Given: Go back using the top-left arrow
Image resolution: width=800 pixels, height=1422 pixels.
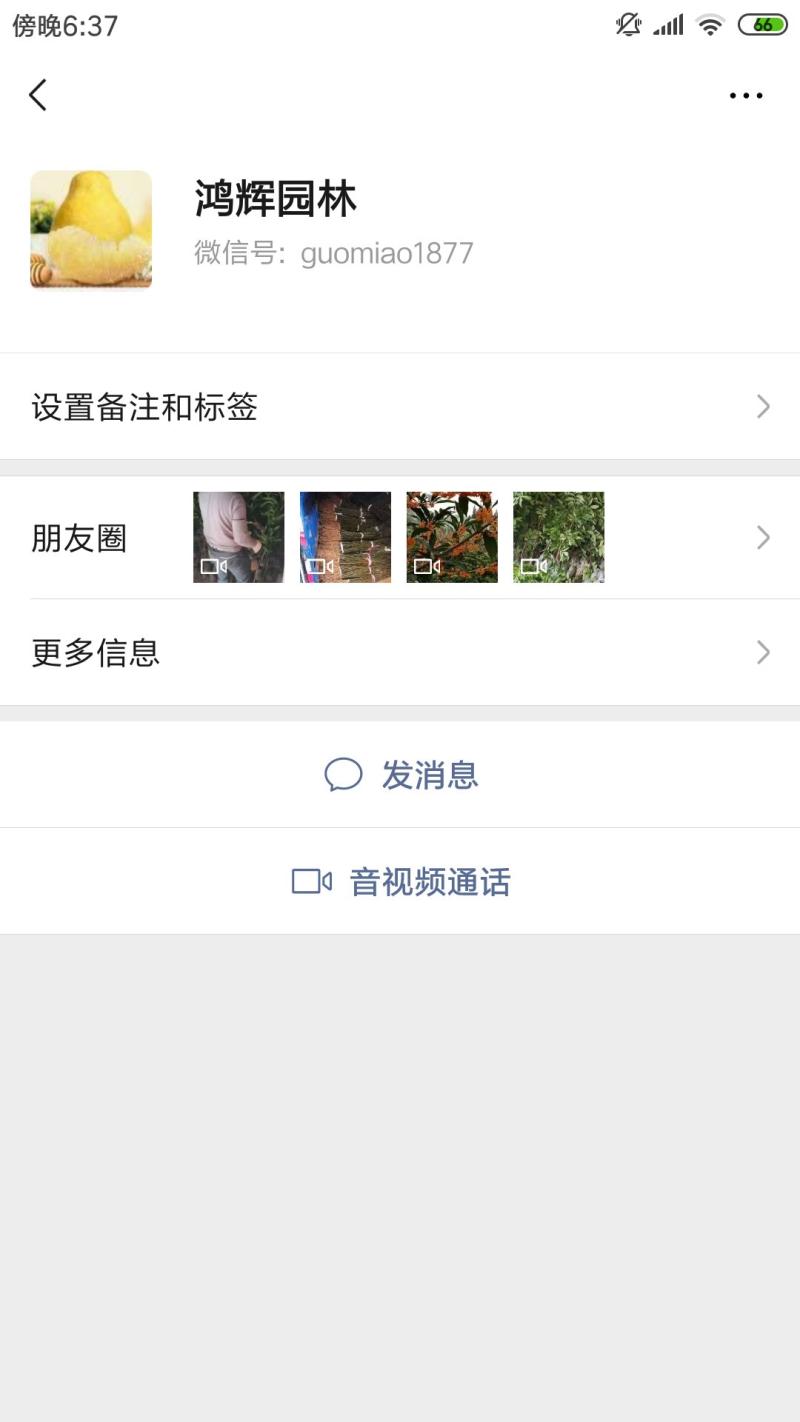Looking at the screenshot, I should (x=38, y=96).
